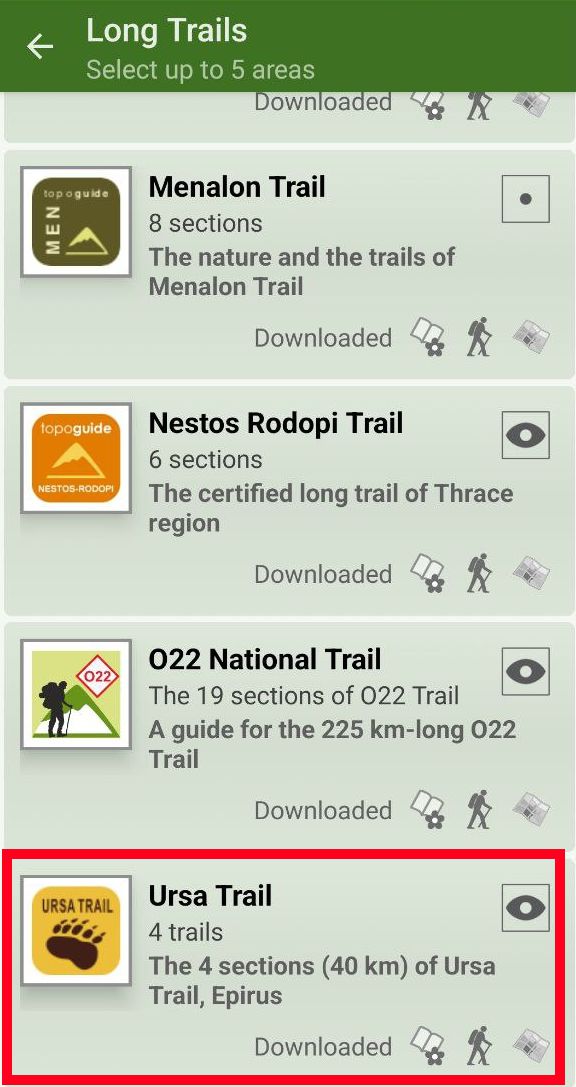The width and height of the screenshot is (576, 1087).
Task: Tap the guide settings icon under O22 Trail
Action: [427, 810]
